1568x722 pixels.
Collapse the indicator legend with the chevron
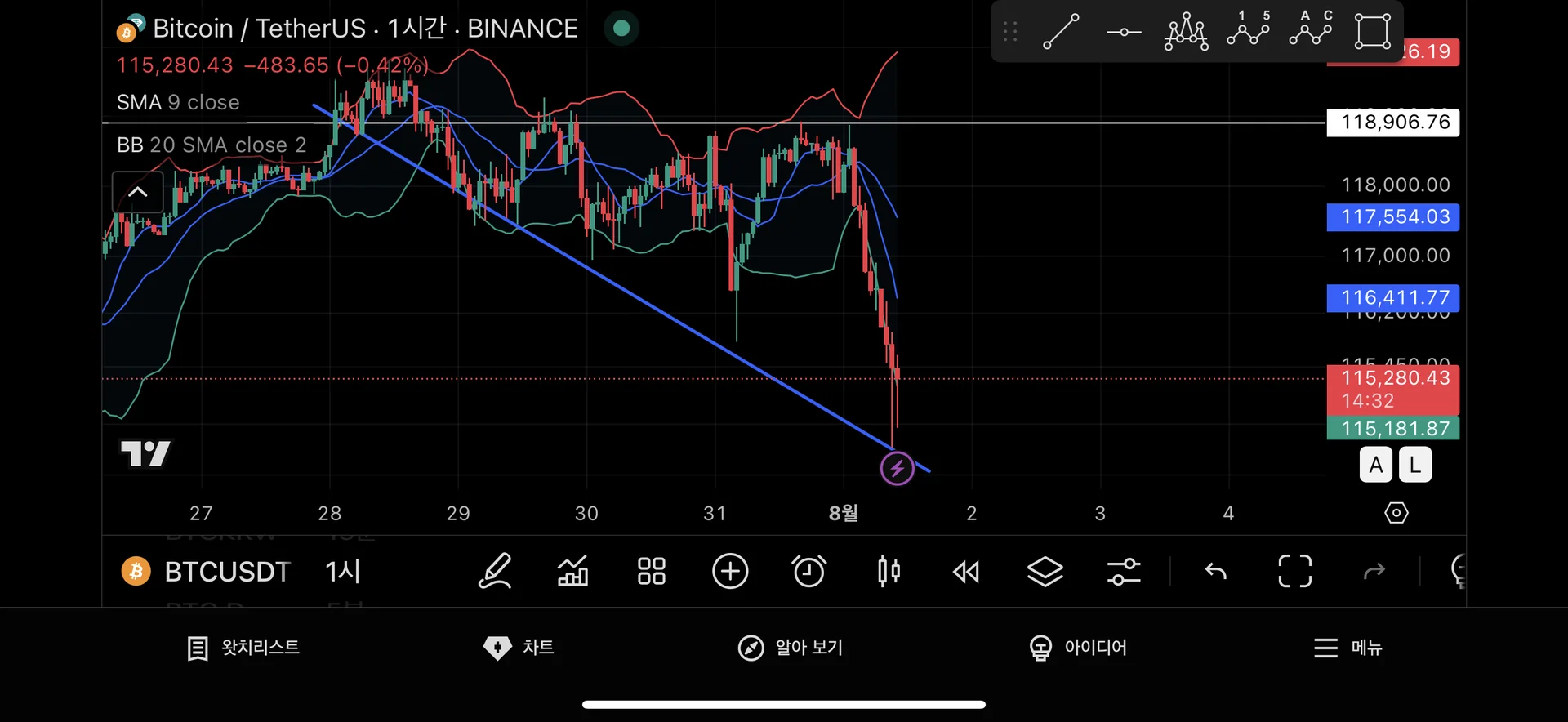click(138, 193)
